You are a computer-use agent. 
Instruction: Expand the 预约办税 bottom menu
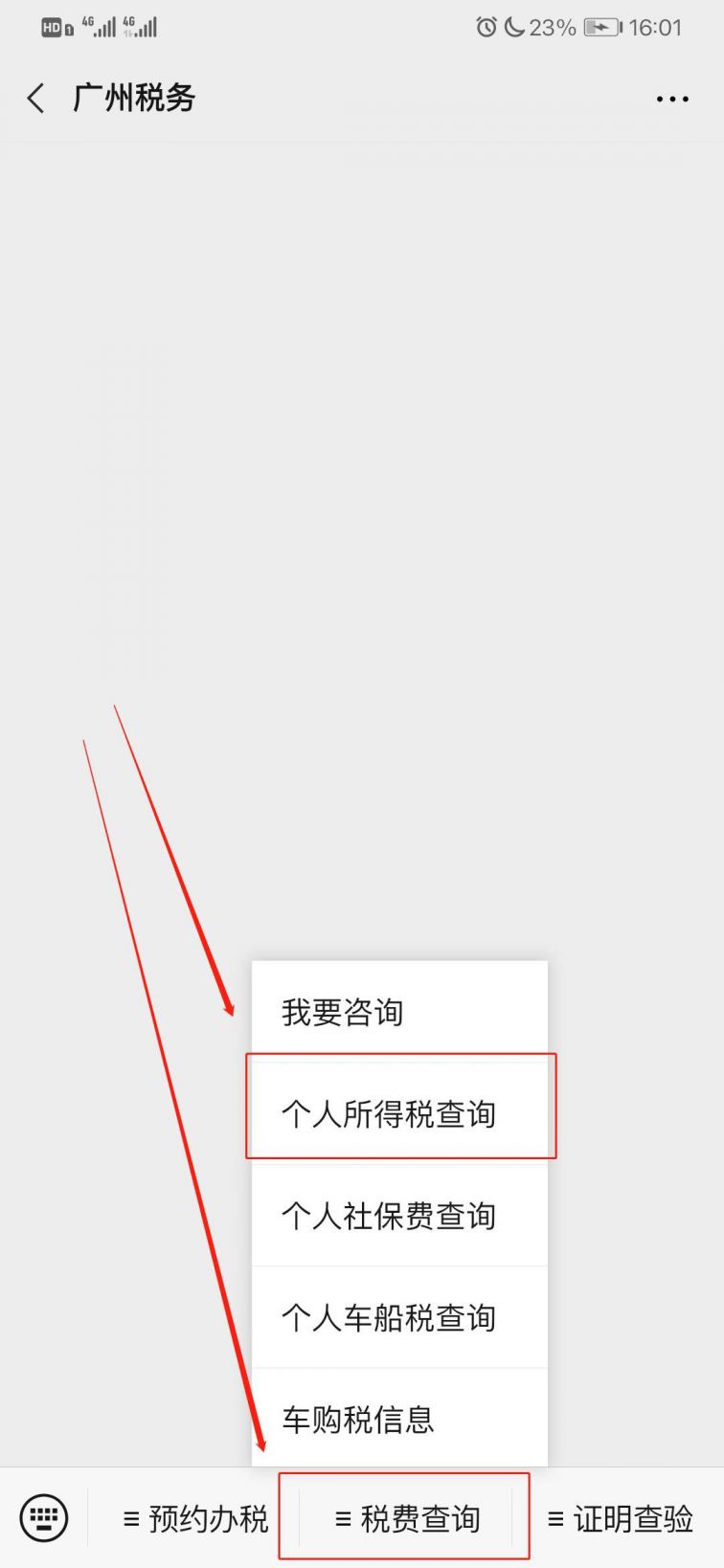pos(195,1519)
